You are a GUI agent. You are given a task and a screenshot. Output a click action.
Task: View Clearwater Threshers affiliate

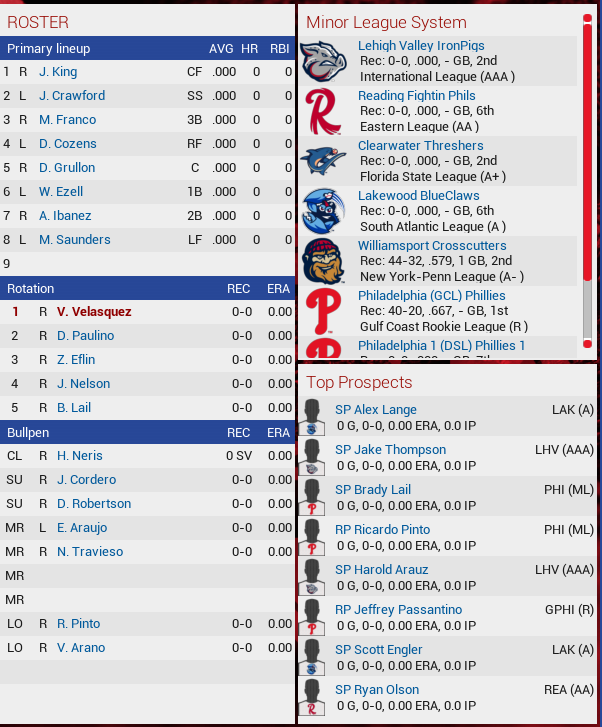point(420,146)
